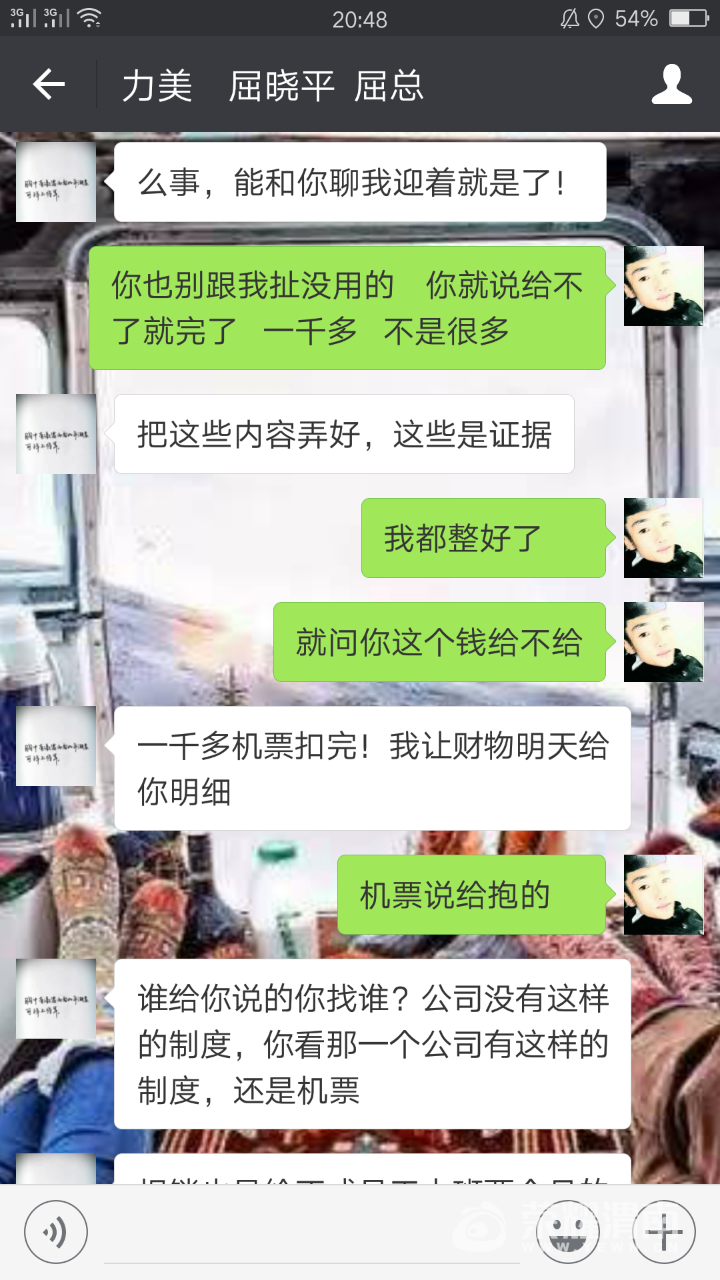Open the plus attachment menu
Image resolution: width=720 pixels, height=1280 pixels.
664,1231
